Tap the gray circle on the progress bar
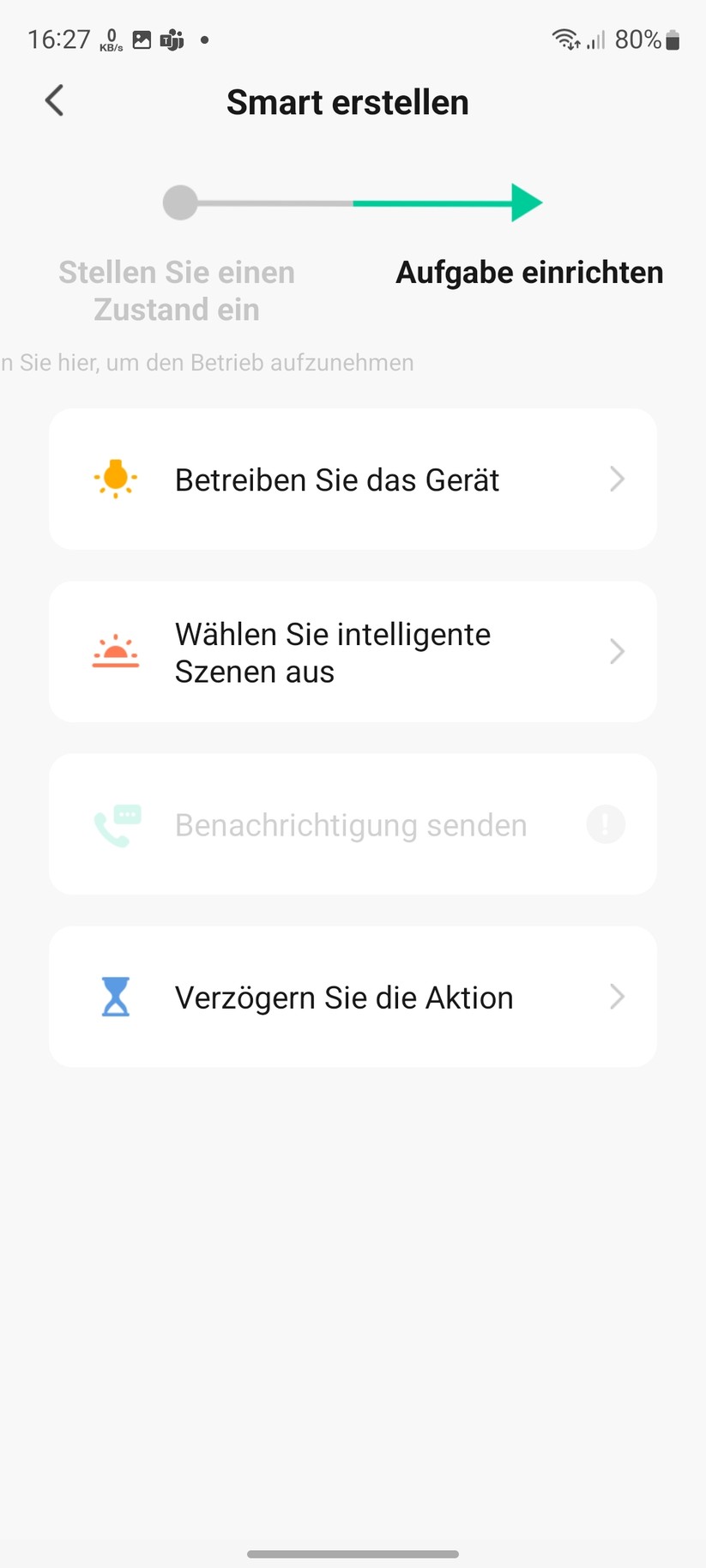 (180, 202)
